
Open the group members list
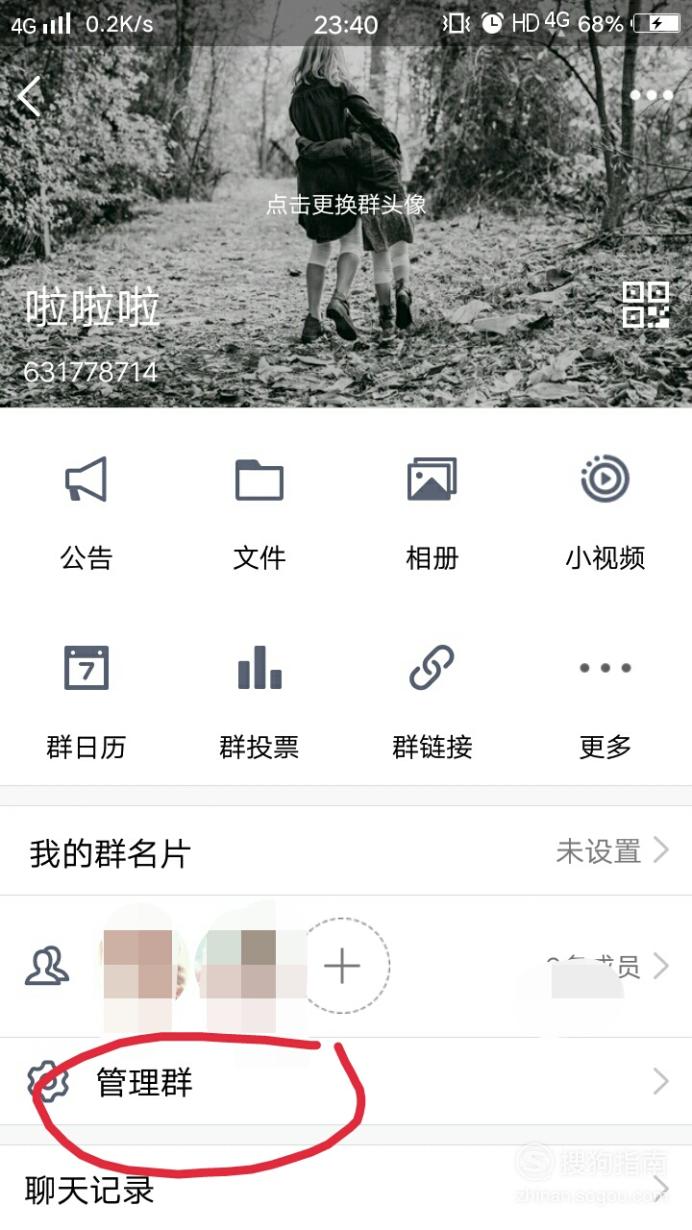(x=346, y=966)
